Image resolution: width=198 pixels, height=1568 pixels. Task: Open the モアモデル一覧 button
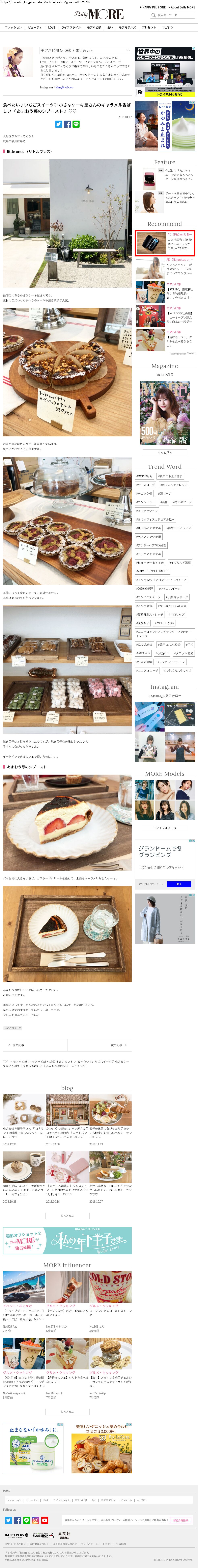(165, 828)
